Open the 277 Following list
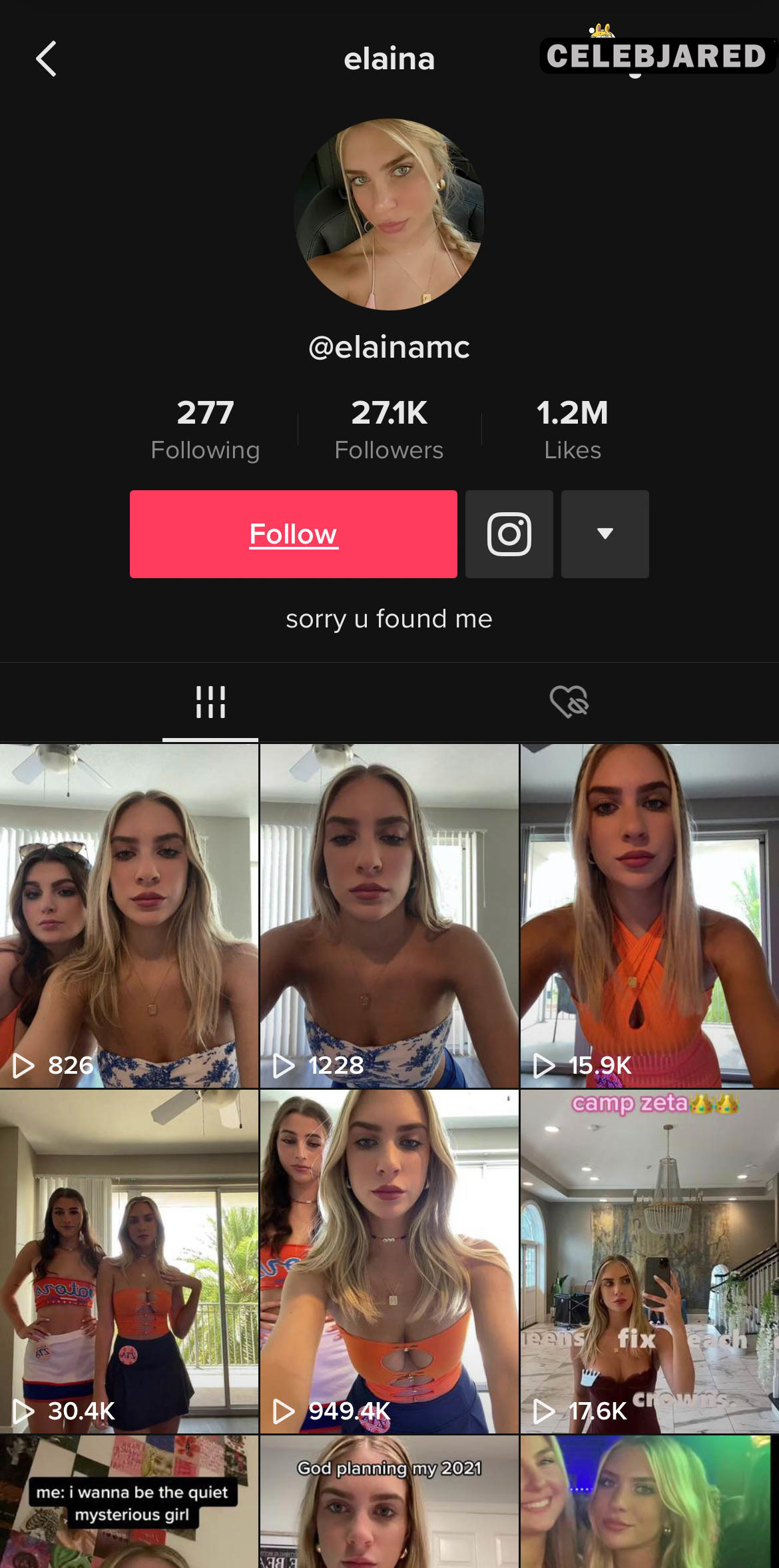 [205, 430]
